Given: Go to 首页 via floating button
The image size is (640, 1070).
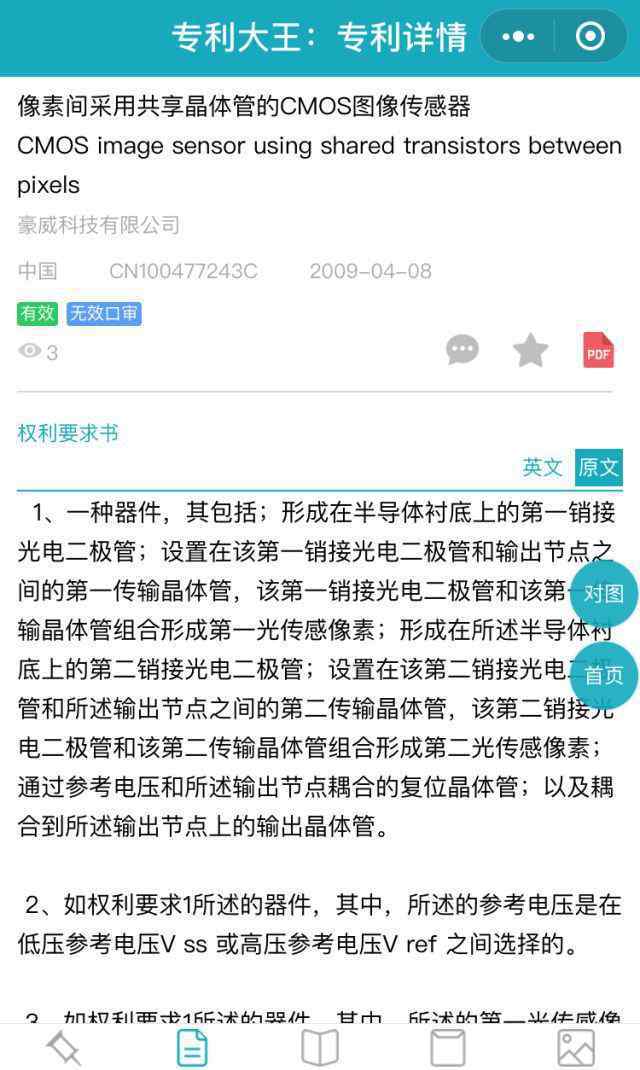Looking at the screenshot, I should click(x=604, y=675).
